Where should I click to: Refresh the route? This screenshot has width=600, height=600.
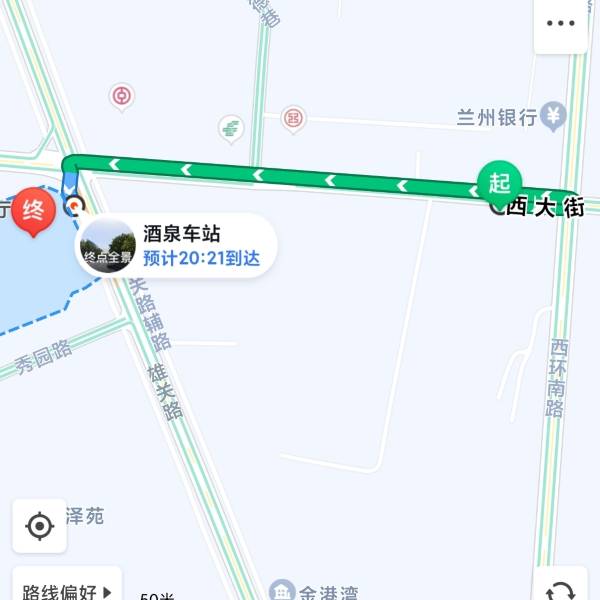(562, 590)
